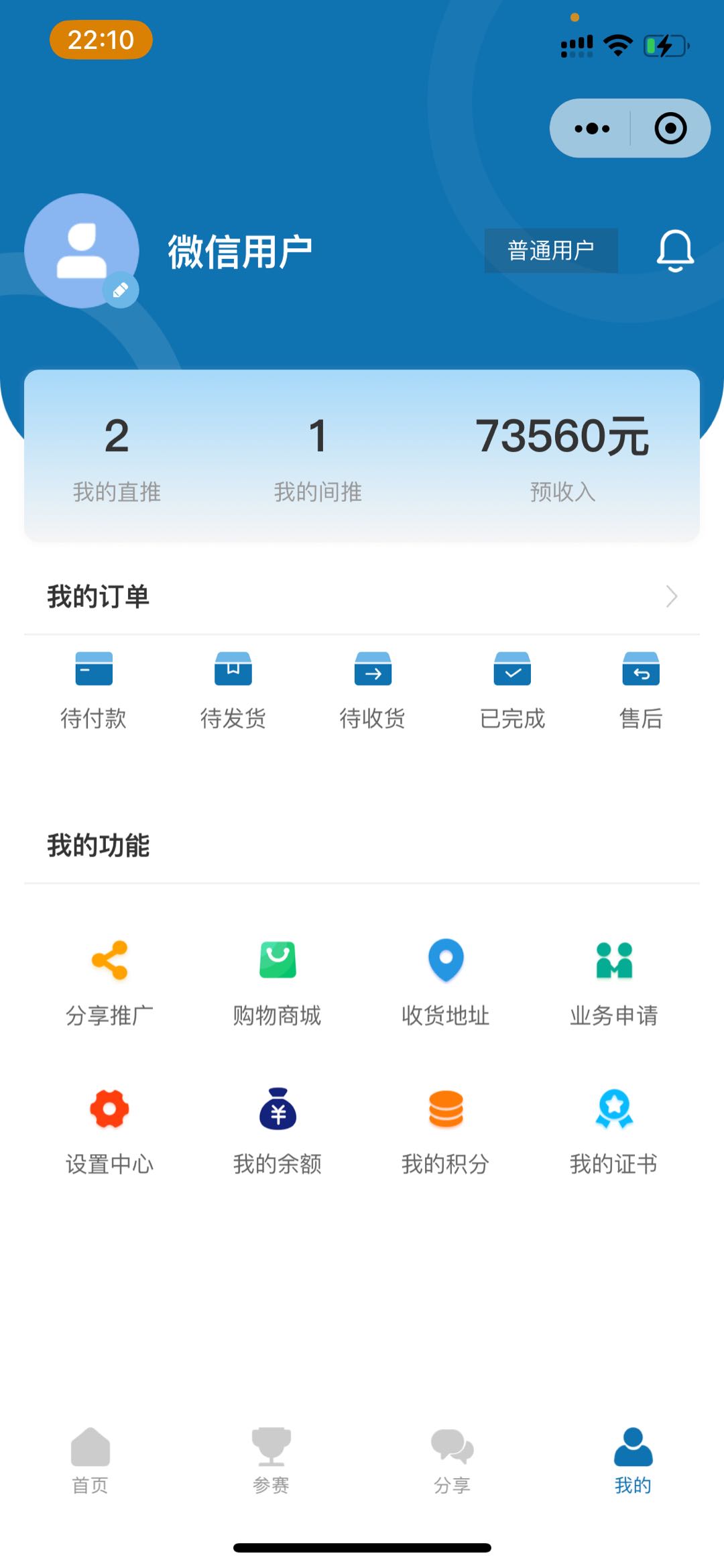Viewport: 724px width, 1568px height.
Task: Close the mini program via circle icon
Action: tap(670, 128)
